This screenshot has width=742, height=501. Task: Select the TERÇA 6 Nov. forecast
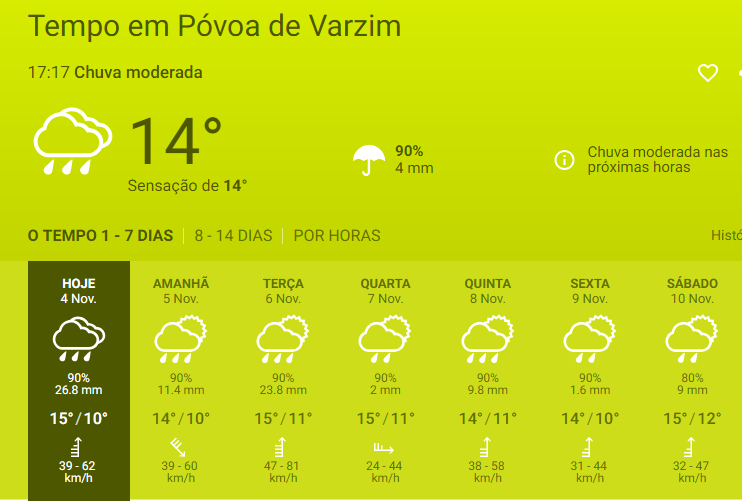click(x=283, y=380)
